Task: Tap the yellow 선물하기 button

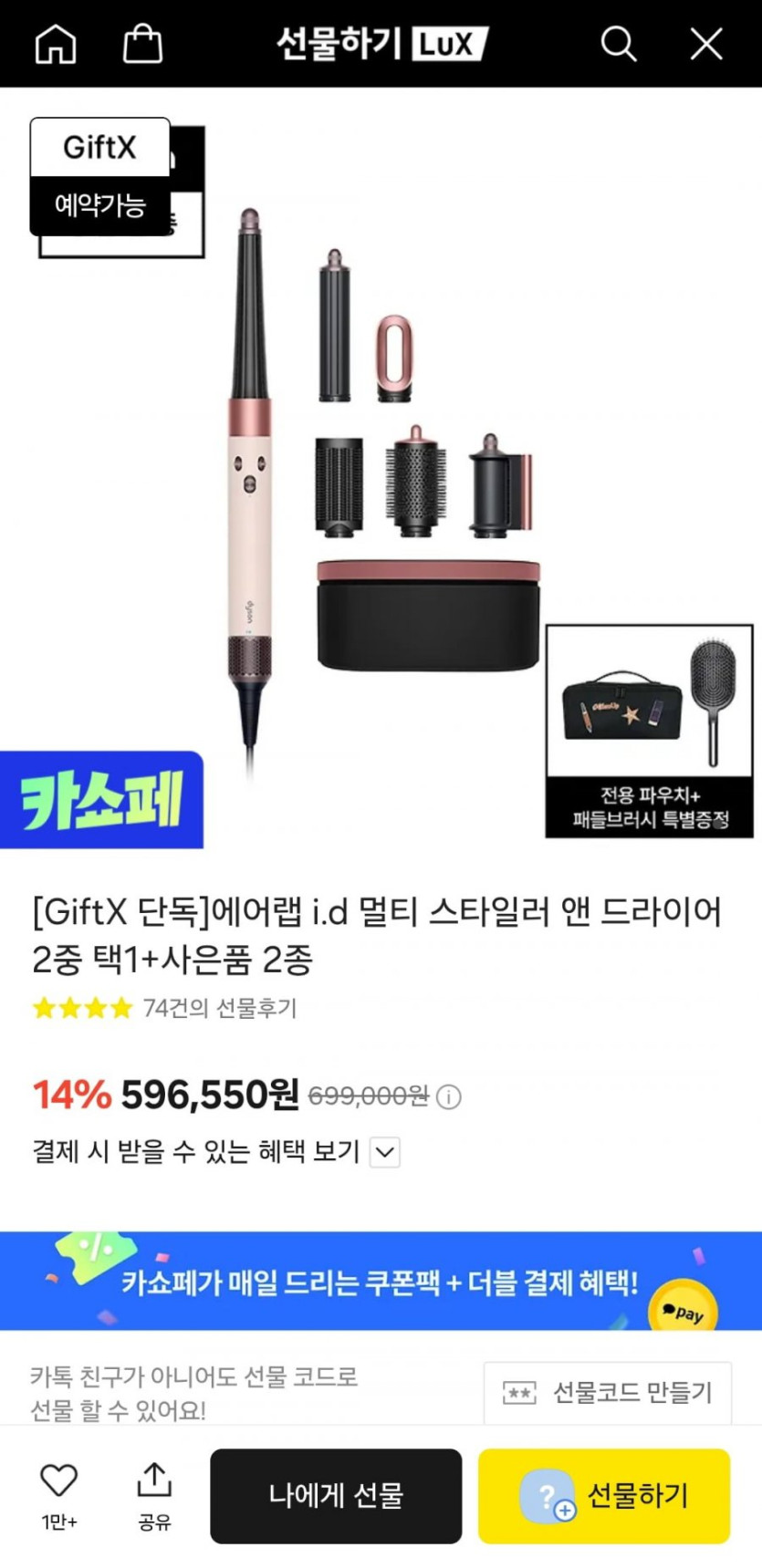Action: click(x=604, y=1496)
